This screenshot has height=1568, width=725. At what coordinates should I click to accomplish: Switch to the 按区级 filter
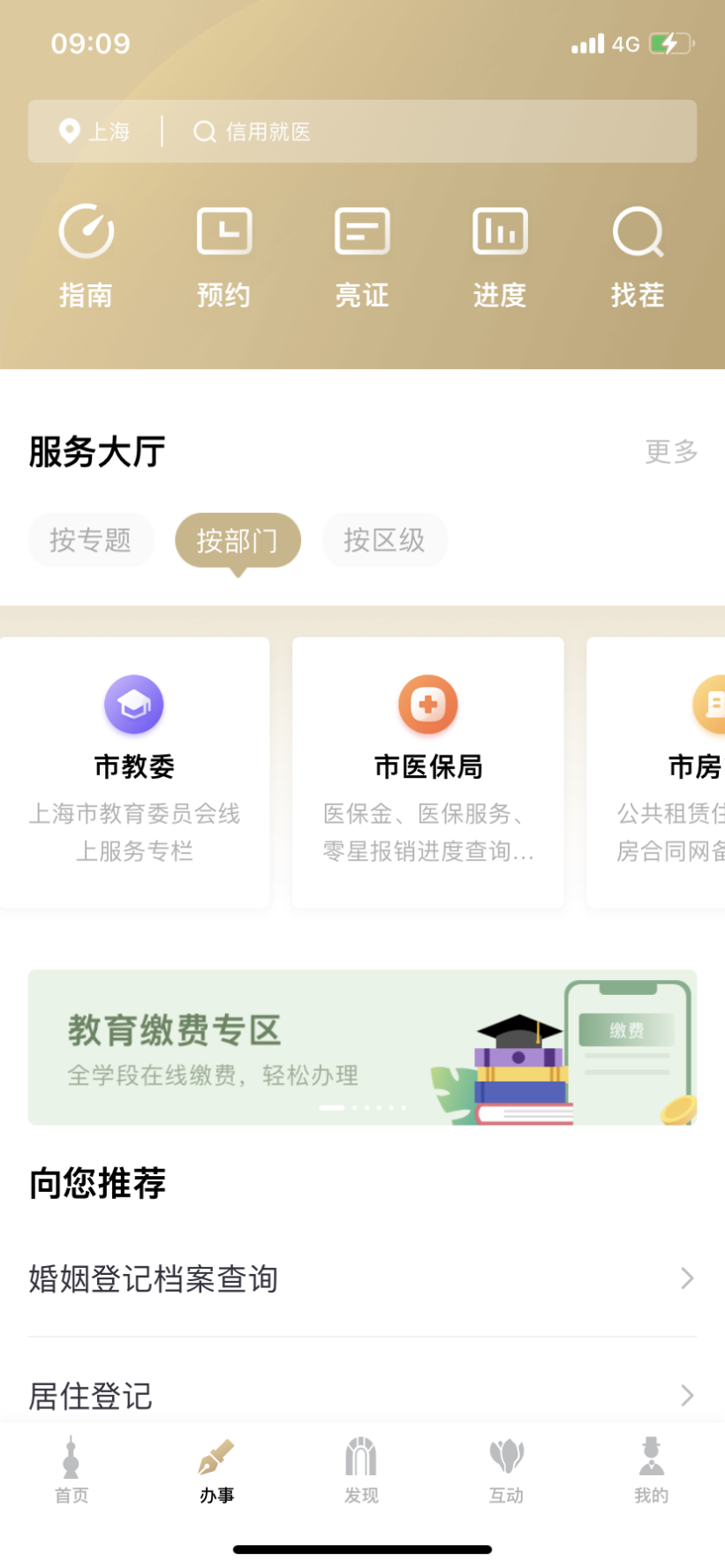click(384, 540)
